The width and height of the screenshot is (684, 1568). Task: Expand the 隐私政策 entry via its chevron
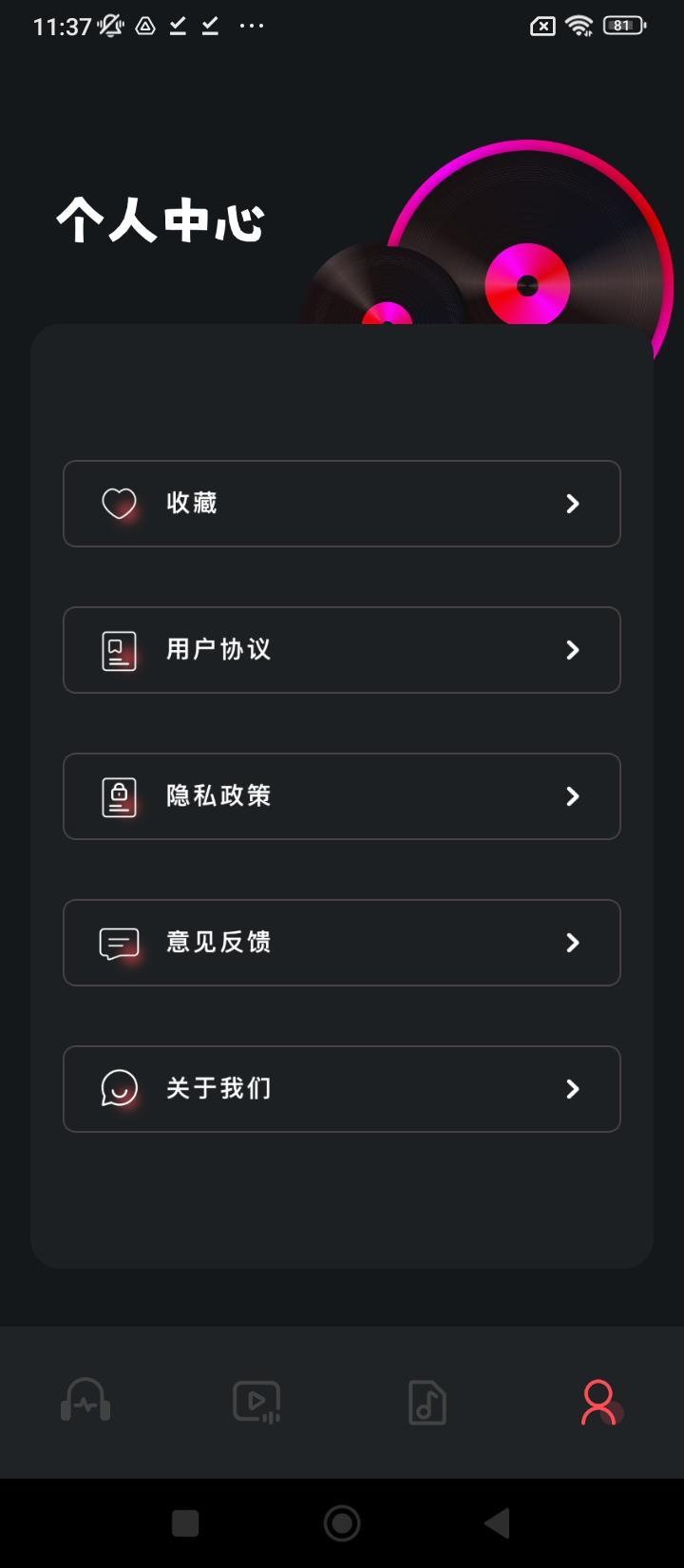click(572, 796)
